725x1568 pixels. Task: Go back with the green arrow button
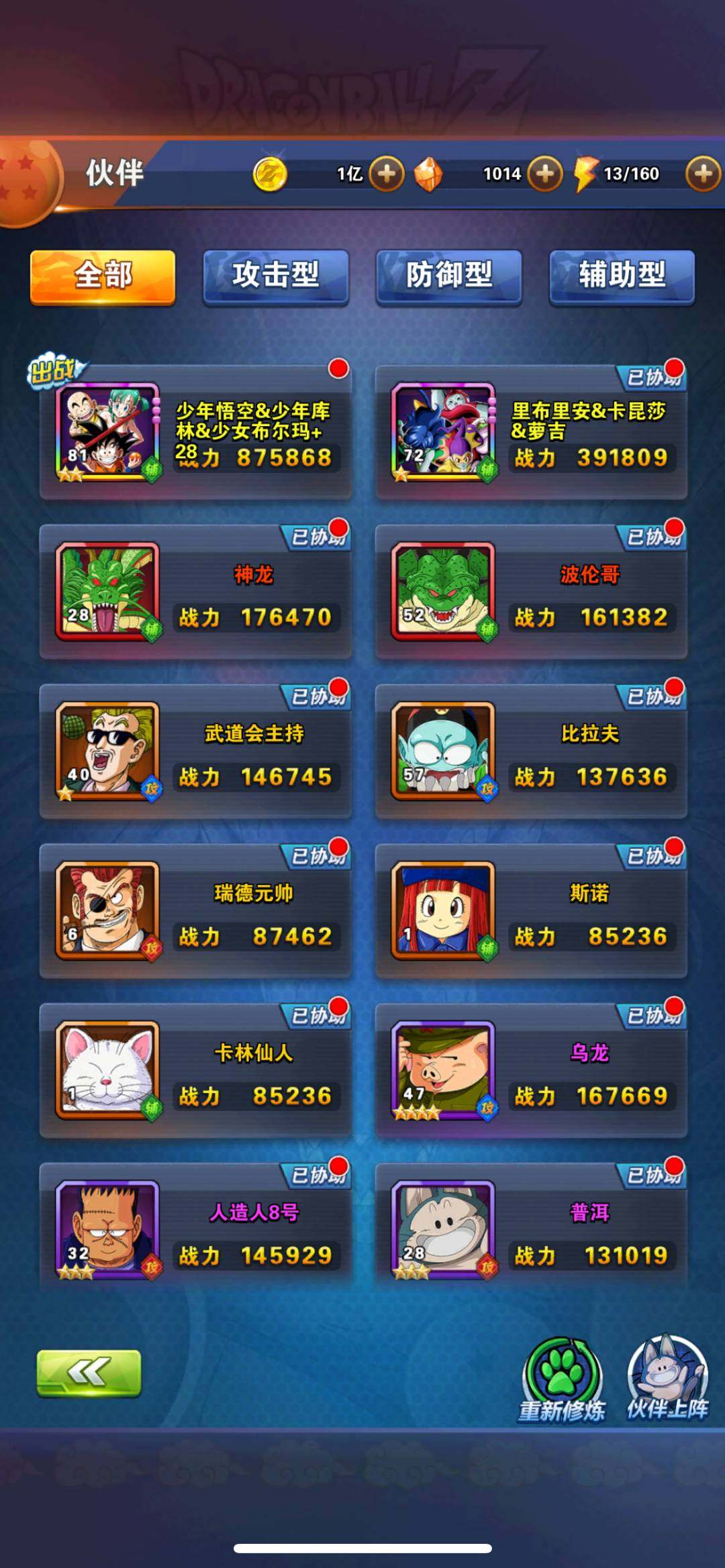tap(89, 1373)
